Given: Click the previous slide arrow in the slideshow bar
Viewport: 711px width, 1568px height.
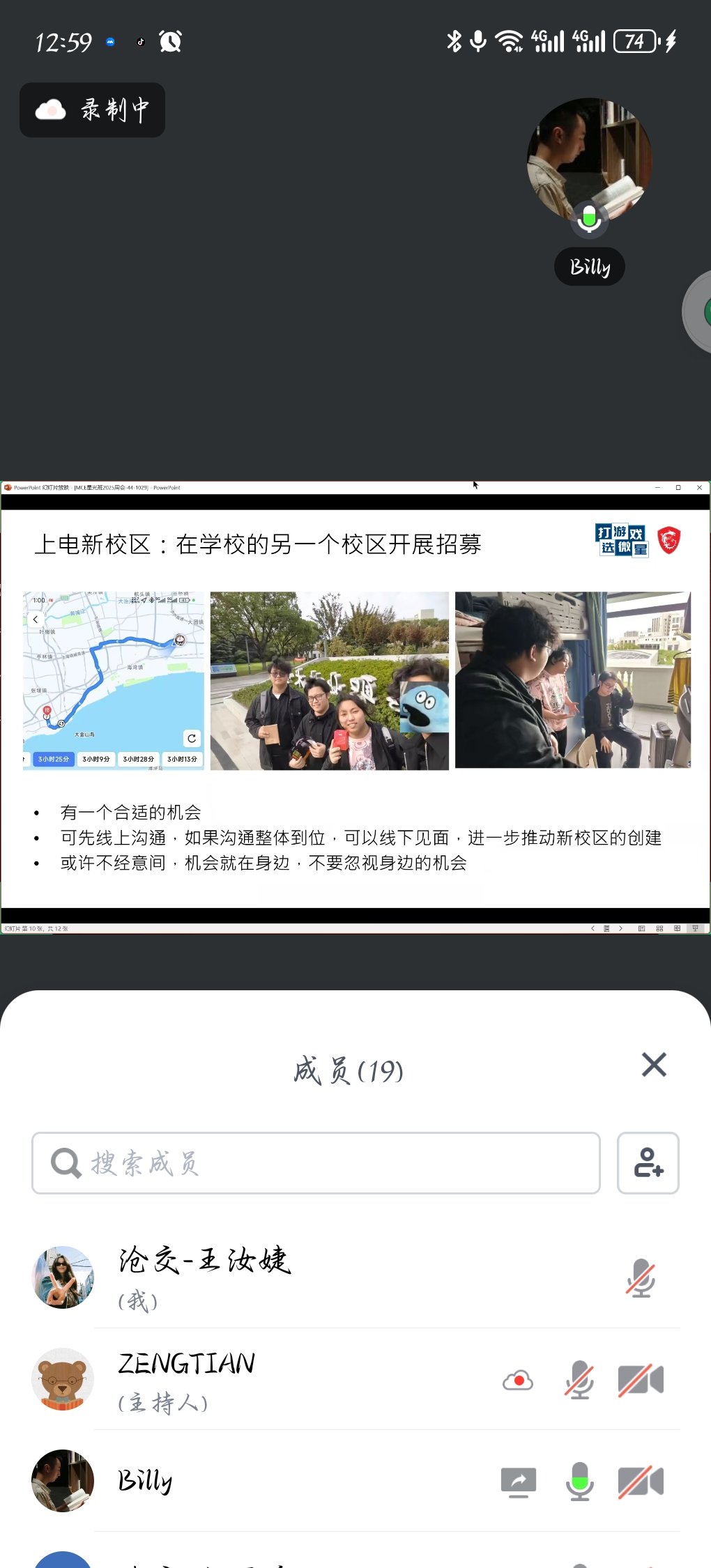Looking at the screenshot, I should point(593,928).
